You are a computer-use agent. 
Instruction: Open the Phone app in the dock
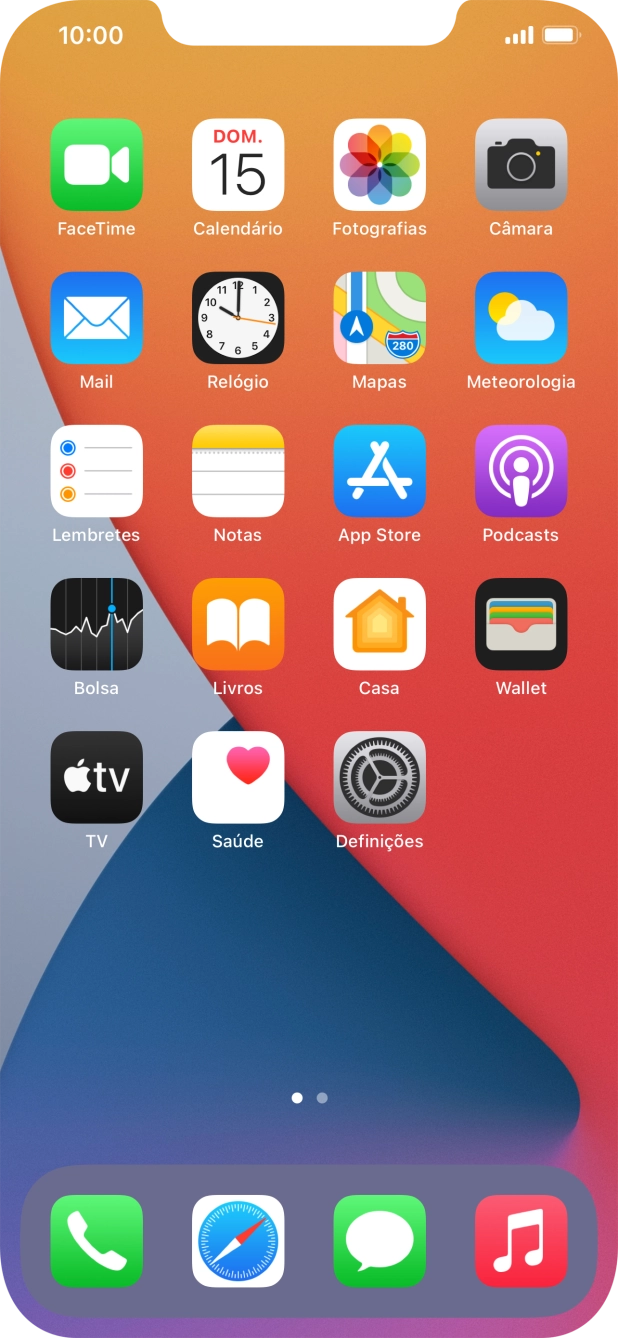(x=97, y=1241)
